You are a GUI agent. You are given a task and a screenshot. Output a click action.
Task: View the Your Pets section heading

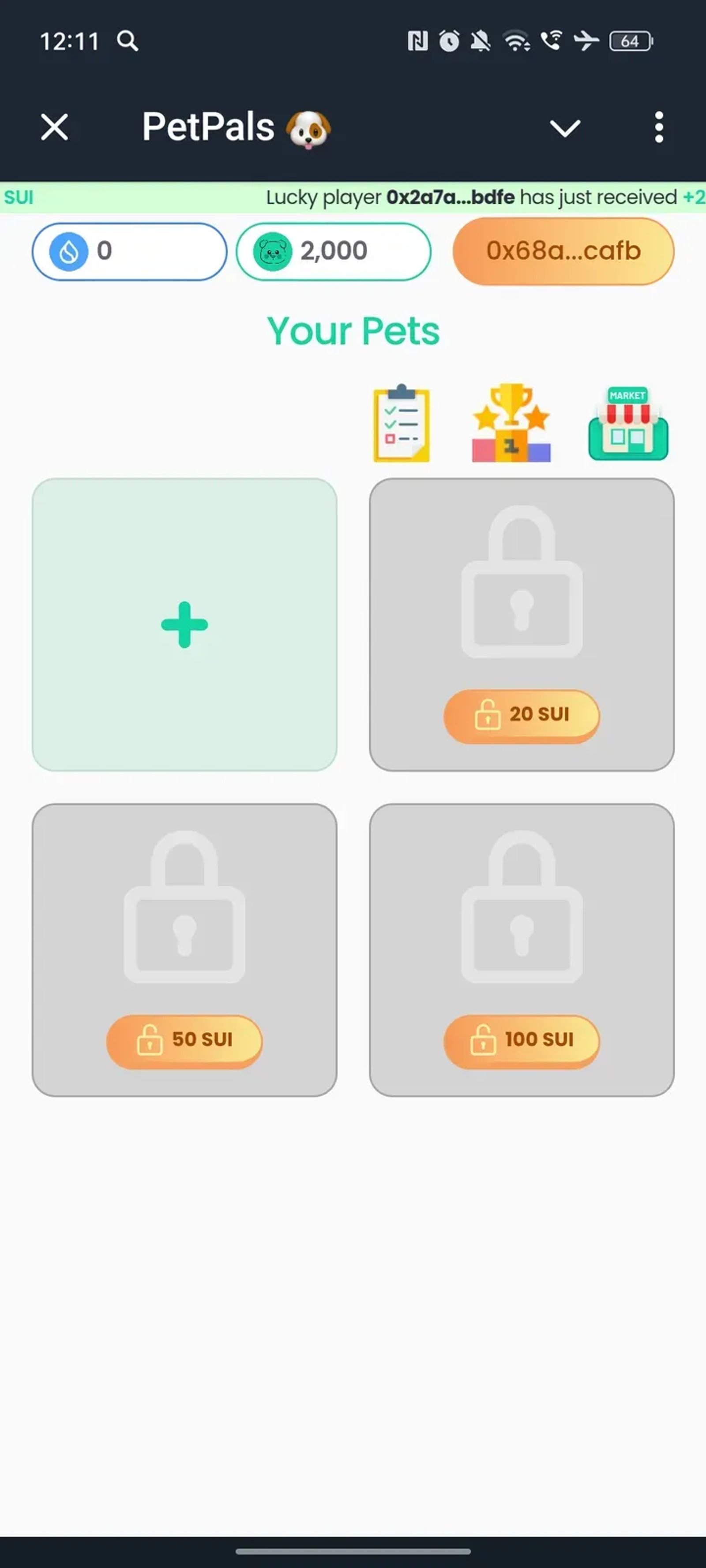coord(353,330)
